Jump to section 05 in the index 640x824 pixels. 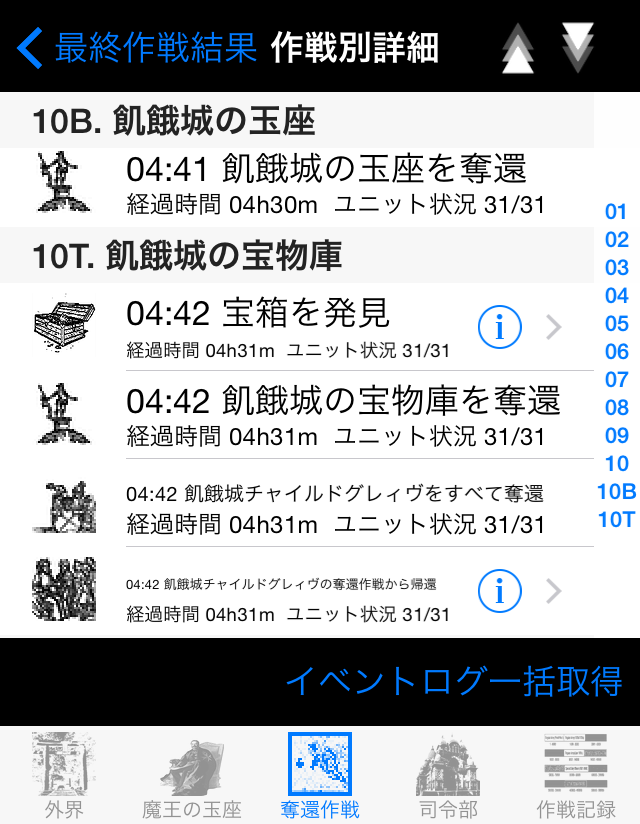click(616, 324)
